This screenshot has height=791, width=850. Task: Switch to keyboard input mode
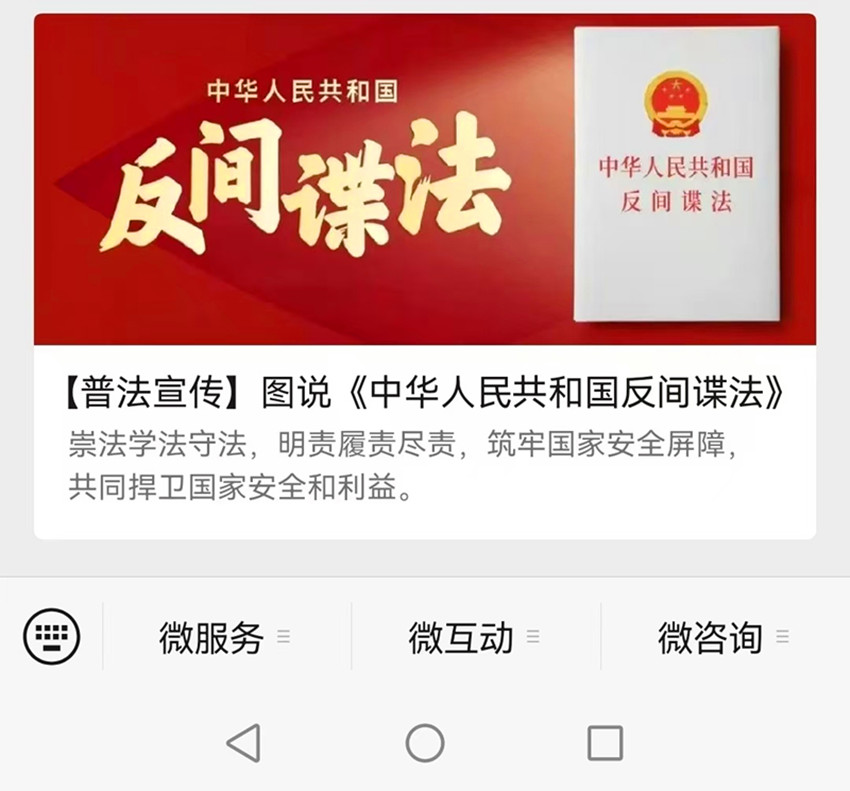click(x=52, y=636)
